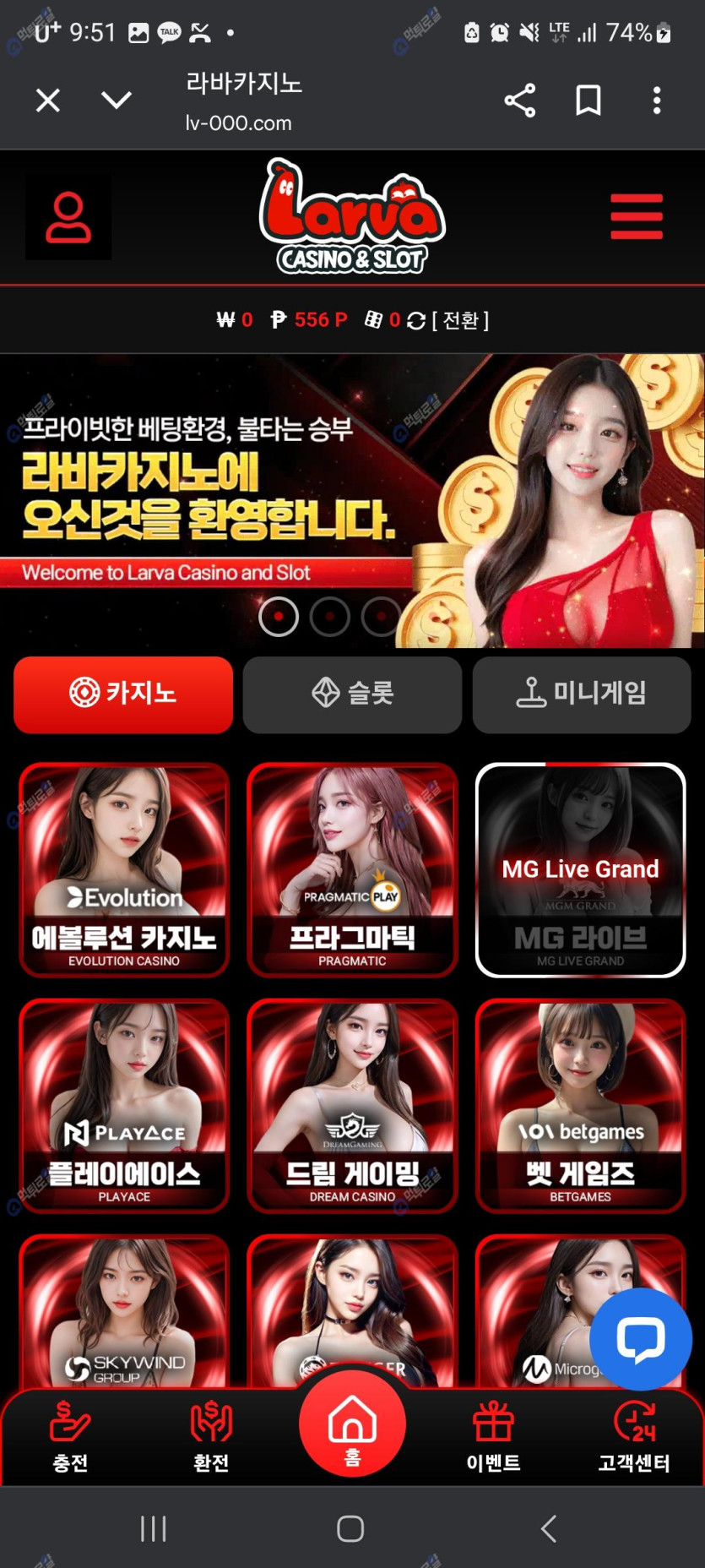Open the browser overflow menu

click(x=657, y=101)
